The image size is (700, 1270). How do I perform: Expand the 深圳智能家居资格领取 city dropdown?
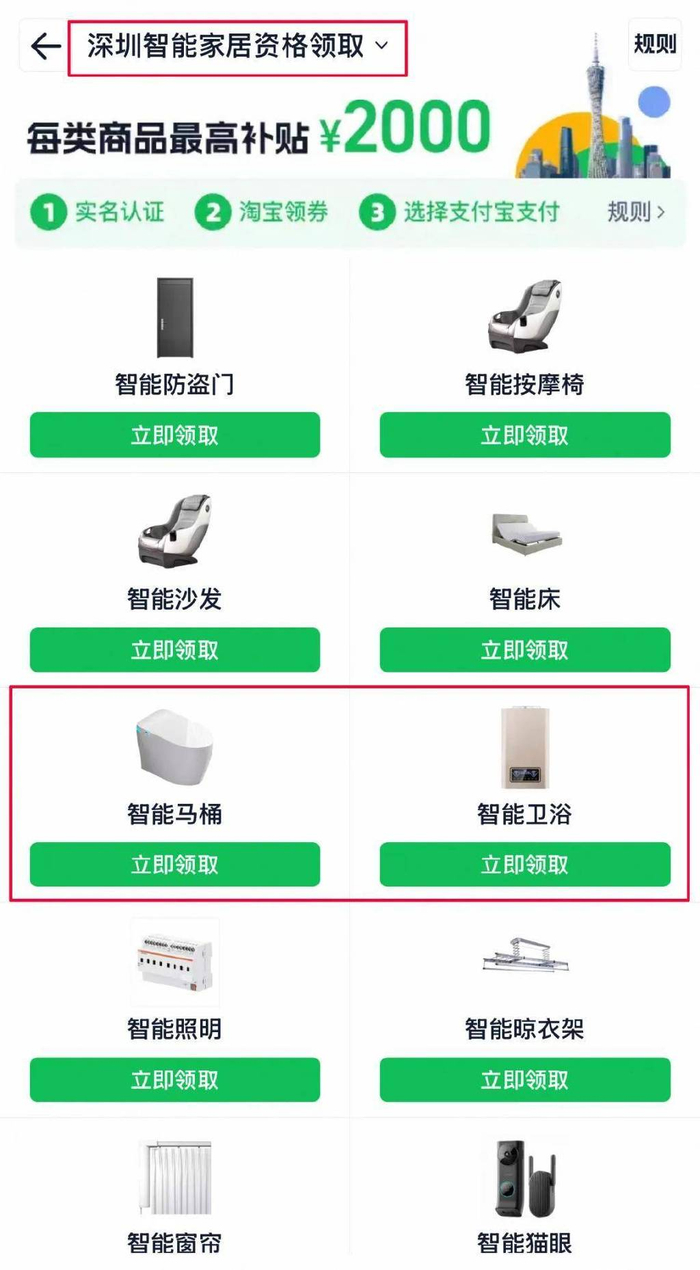pos(238,46)
